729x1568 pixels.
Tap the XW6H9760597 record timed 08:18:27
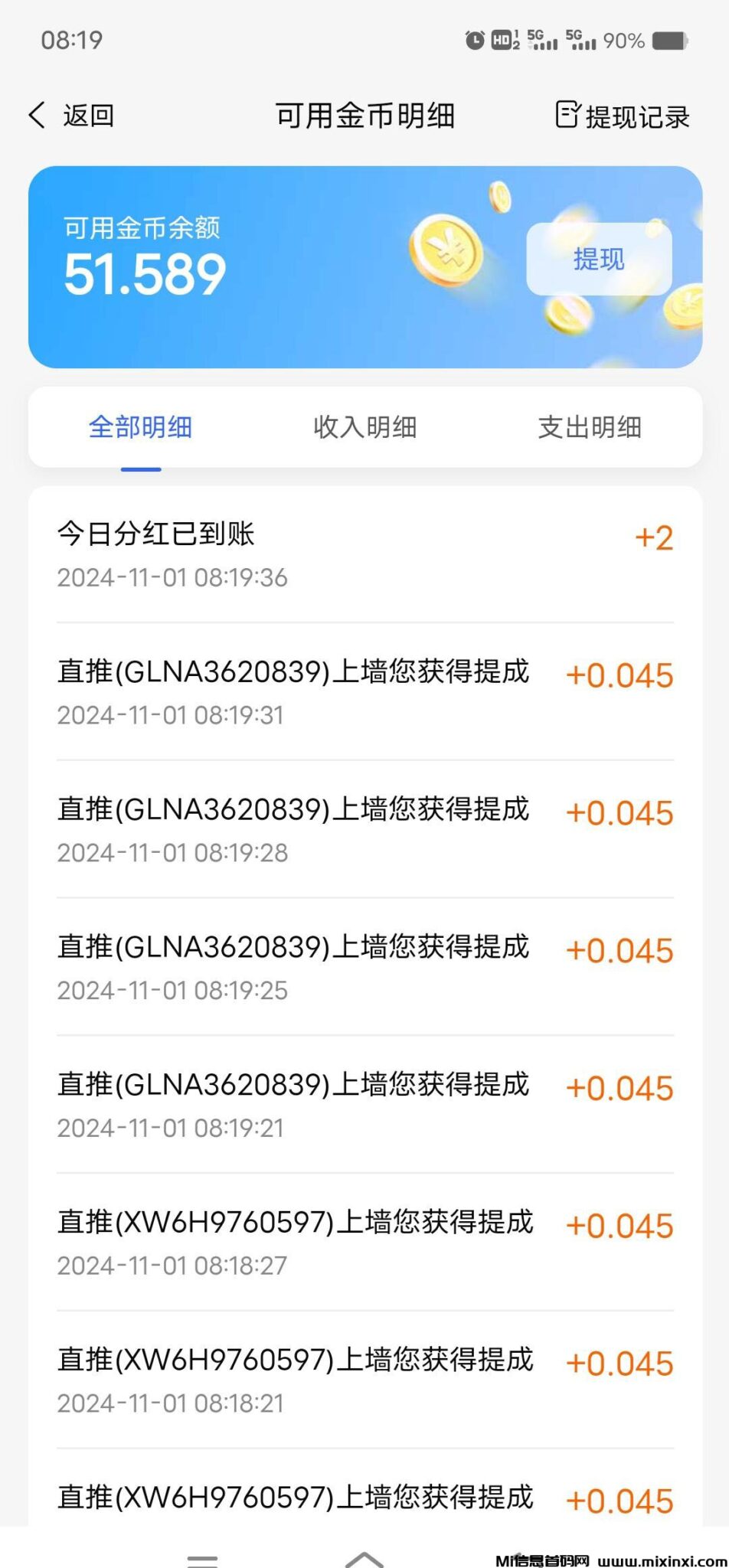[x=296, y=1224]
